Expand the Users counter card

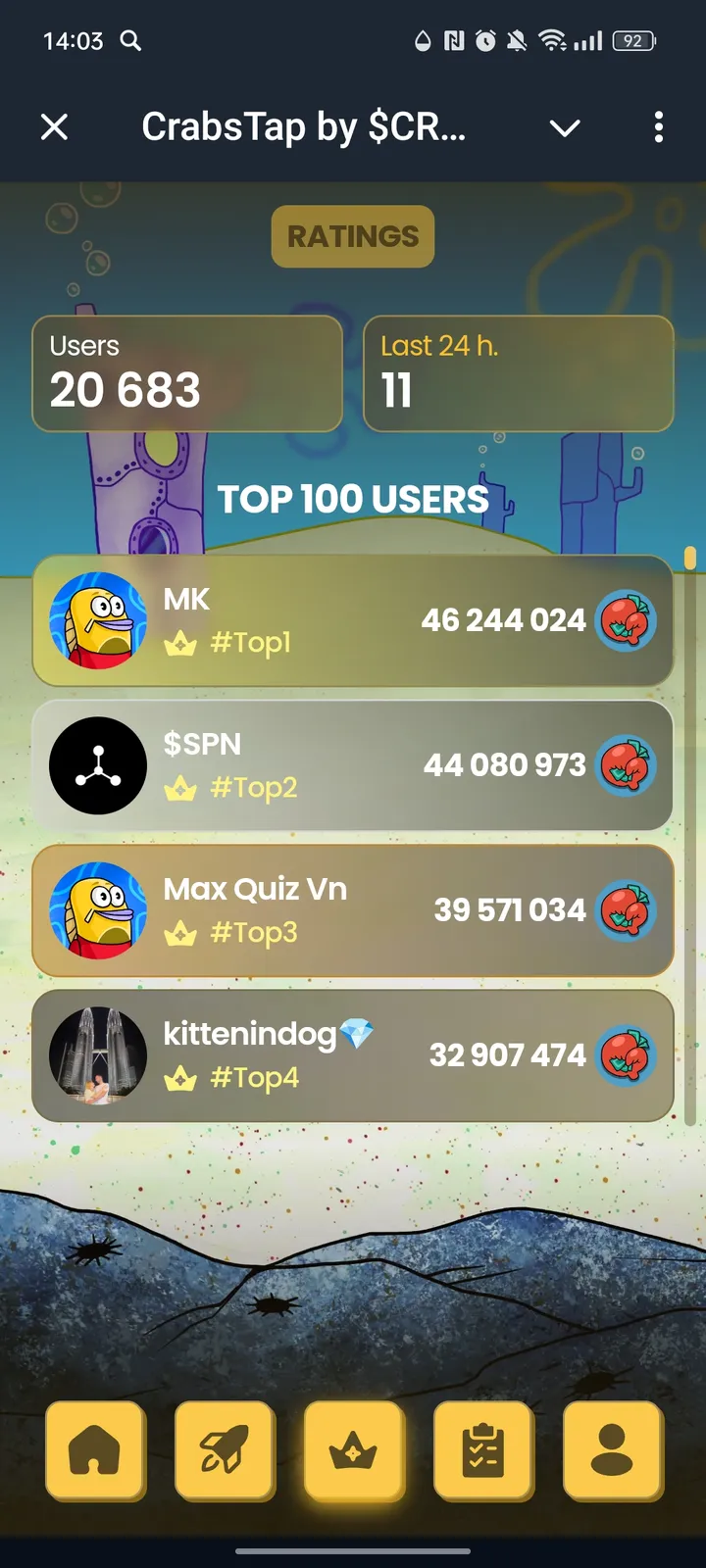pyautogui.click(x=187, y=373)
